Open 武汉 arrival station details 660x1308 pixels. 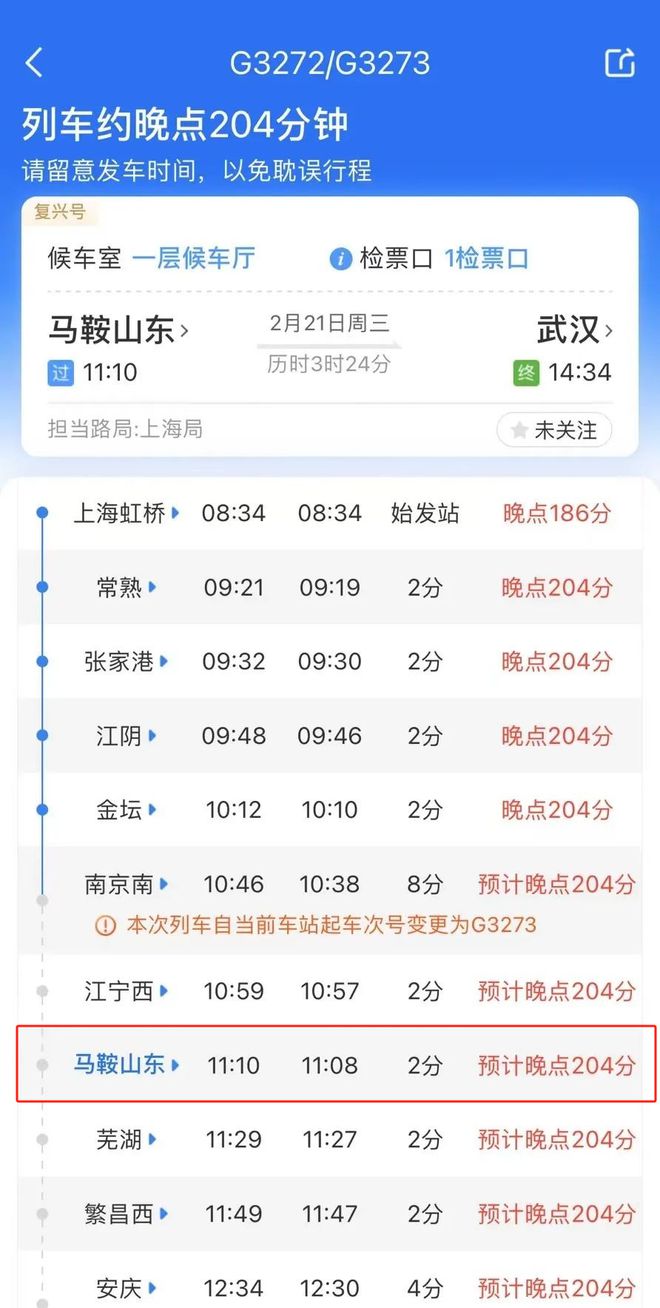(574, 329)
